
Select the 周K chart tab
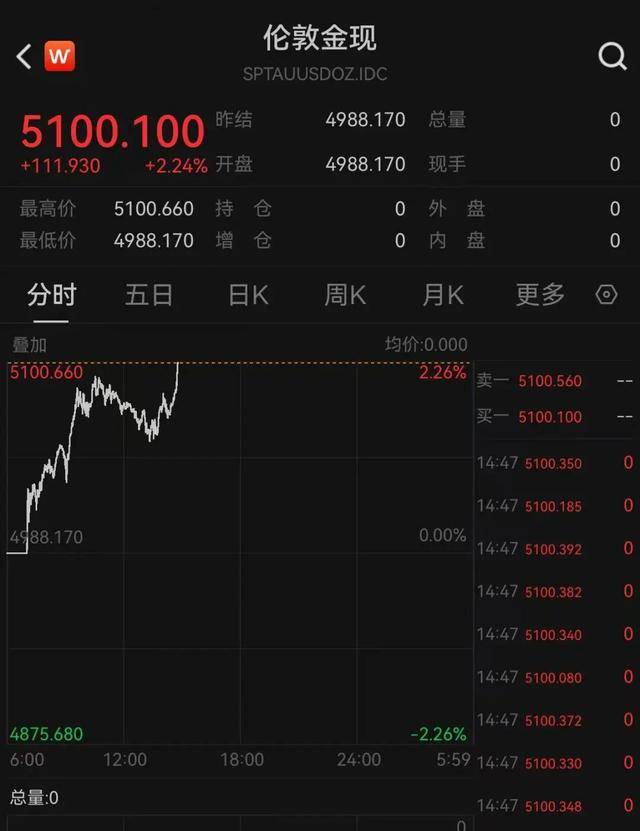[345, 295]
